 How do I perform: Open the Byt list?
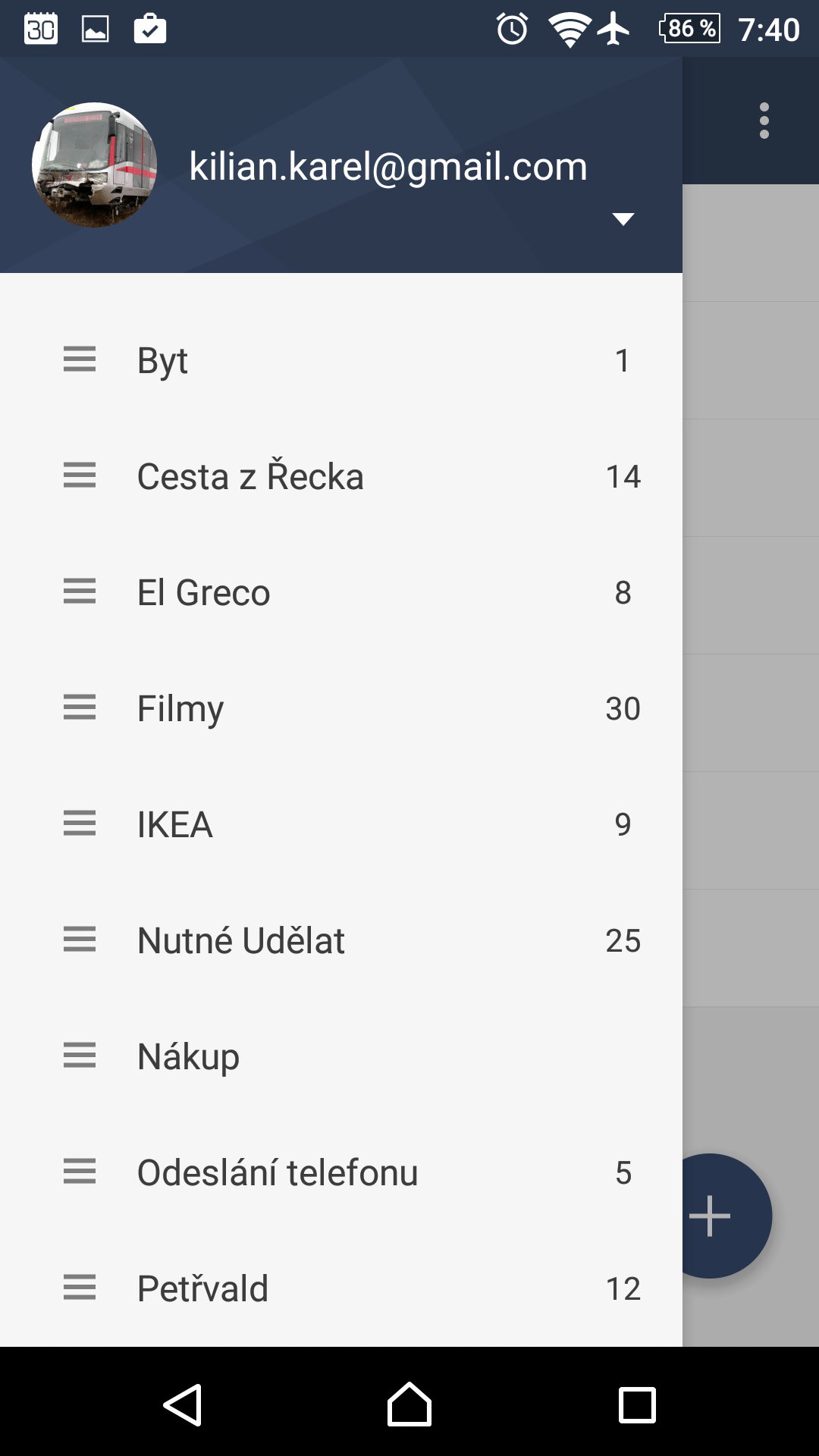[x=341, y=360]
